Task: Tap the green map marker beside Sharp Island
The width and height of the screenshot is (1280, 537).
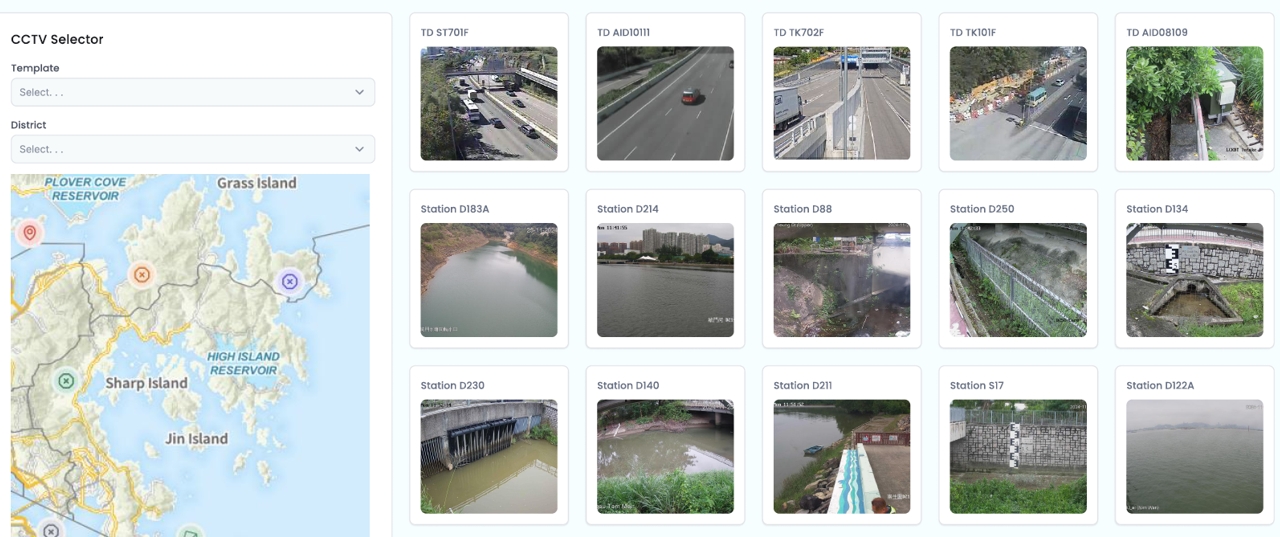Action: pyautogui.click(x=66, y=381)
